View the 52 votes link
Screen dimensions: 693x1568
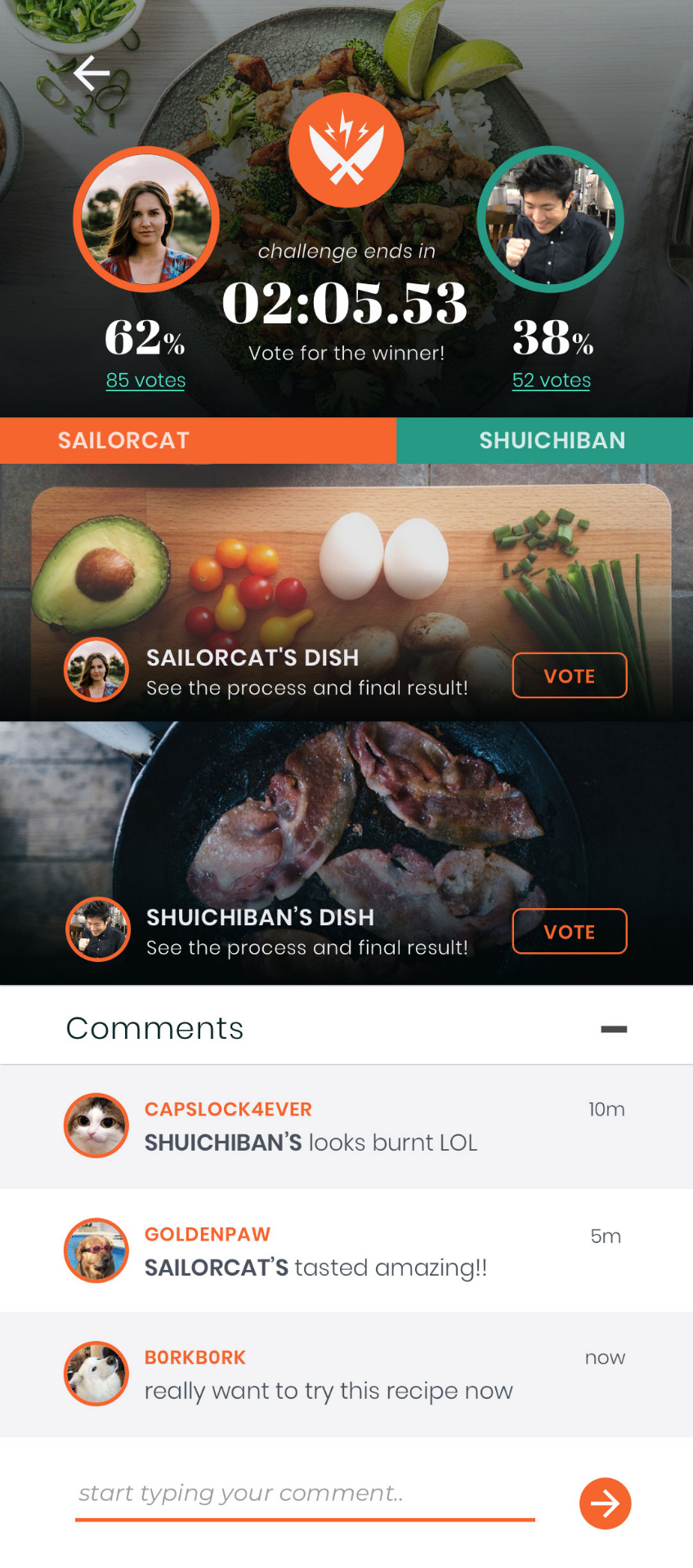(551, 381)
